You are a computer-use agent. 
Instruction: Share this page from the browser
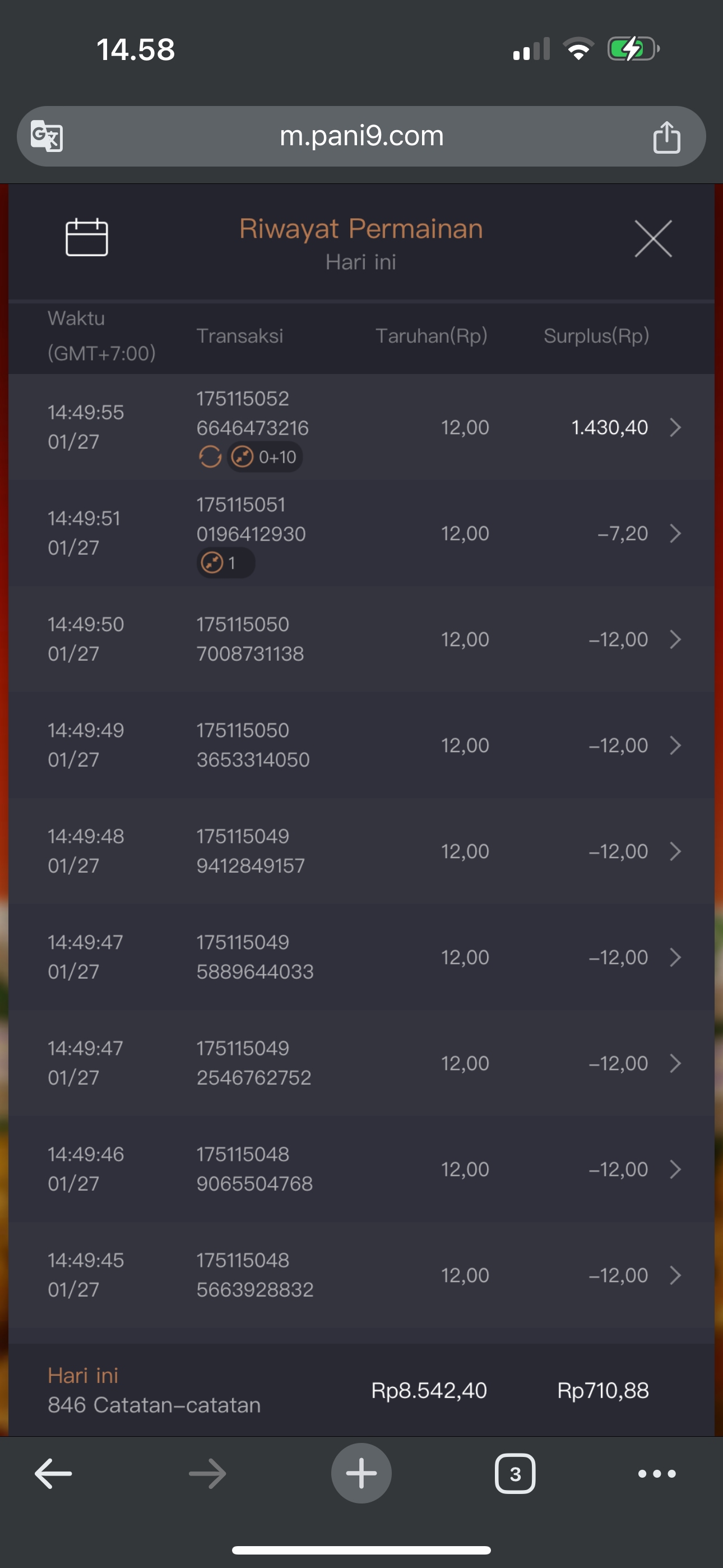(666, 137)
